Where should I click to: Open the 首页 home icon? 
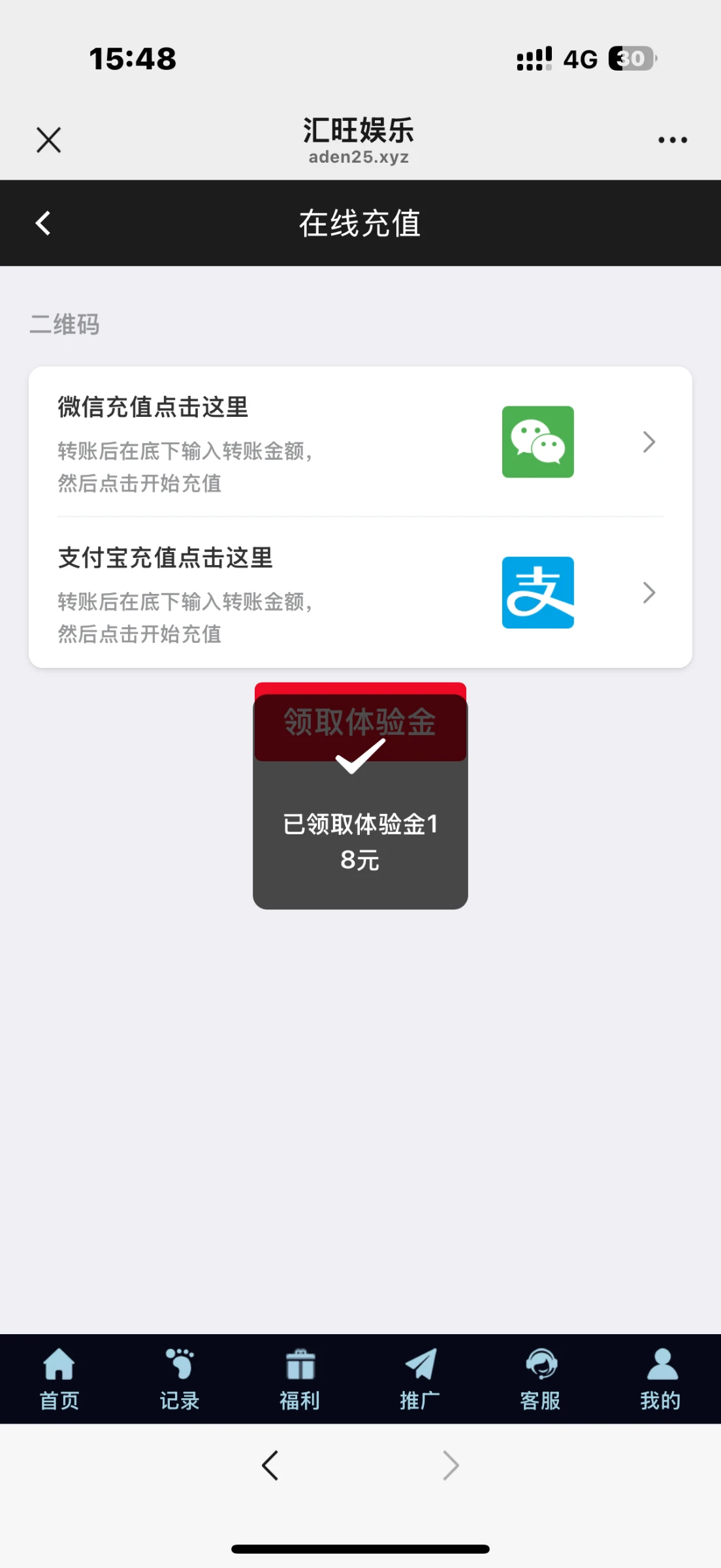pyautogui.click(x=58, y=1365)
